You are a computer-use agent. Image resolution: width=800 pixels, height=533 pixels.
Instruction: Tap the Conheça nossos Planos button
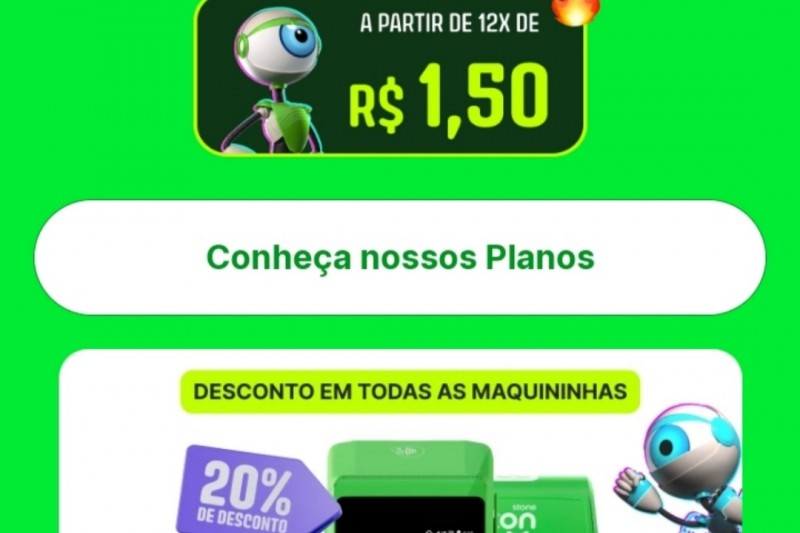pos(400,258)
